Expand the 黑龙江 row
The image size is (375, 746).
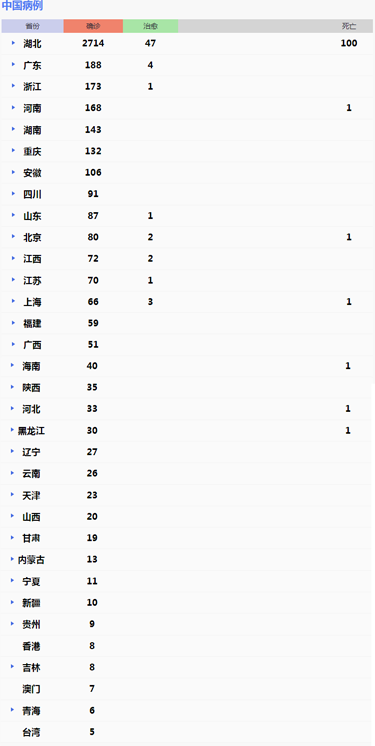pos(12,430)
